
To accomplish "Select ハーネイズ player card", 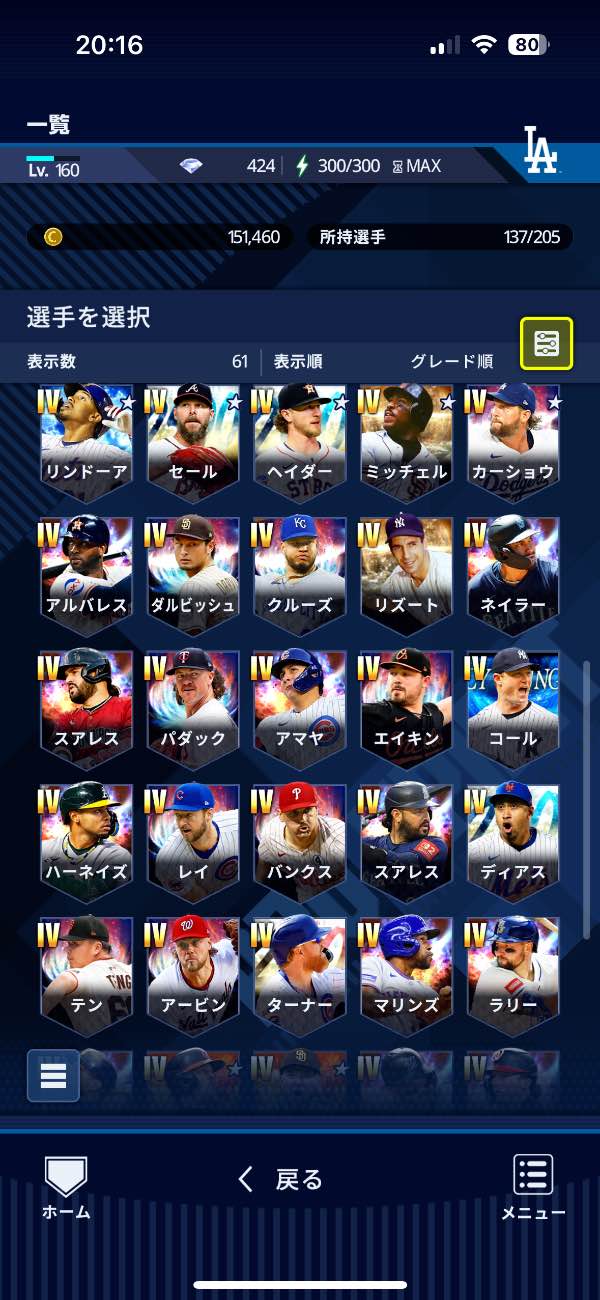I will 87,838.
